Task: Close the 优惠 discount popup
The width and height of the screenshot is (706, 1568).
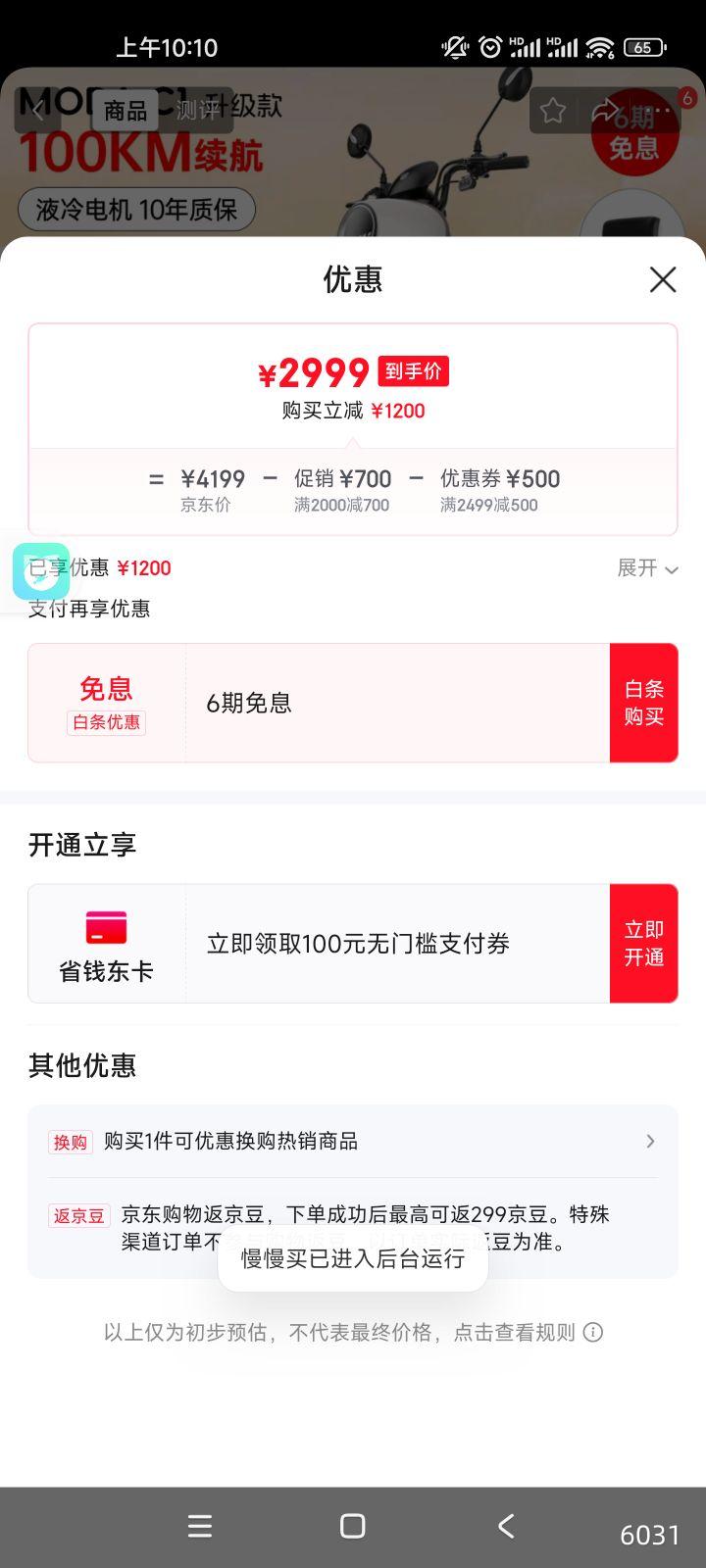Action: tap(662, 280)
